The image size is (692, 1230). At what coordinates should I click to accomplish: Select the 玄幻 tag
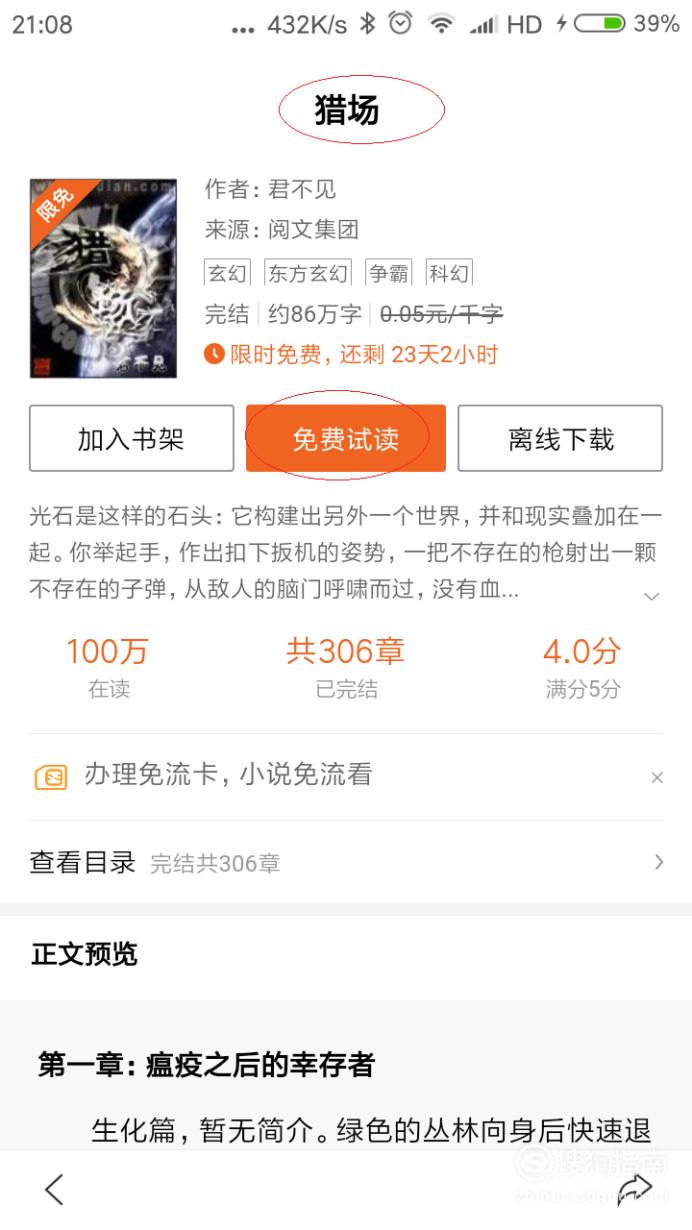point(227,273)
